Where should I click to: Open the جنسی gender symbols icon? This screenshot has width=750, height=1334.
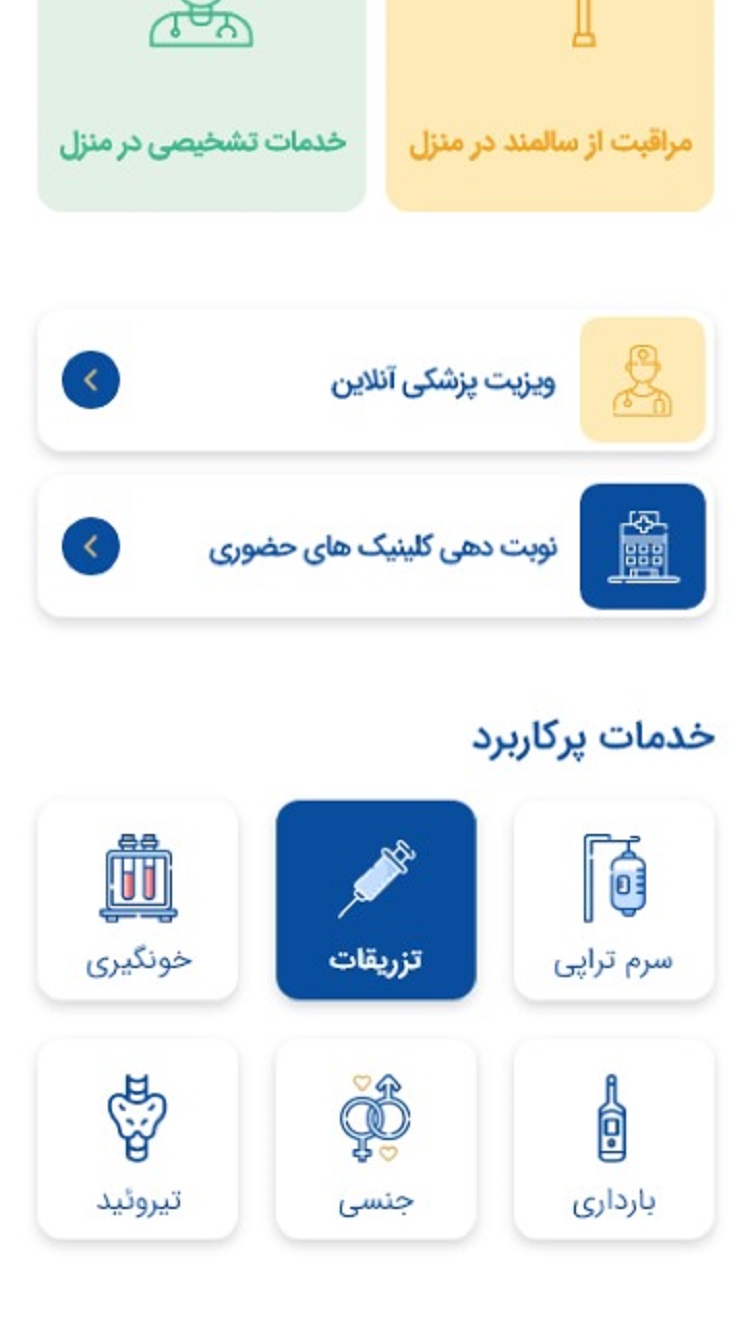[x=376, y=1115]
